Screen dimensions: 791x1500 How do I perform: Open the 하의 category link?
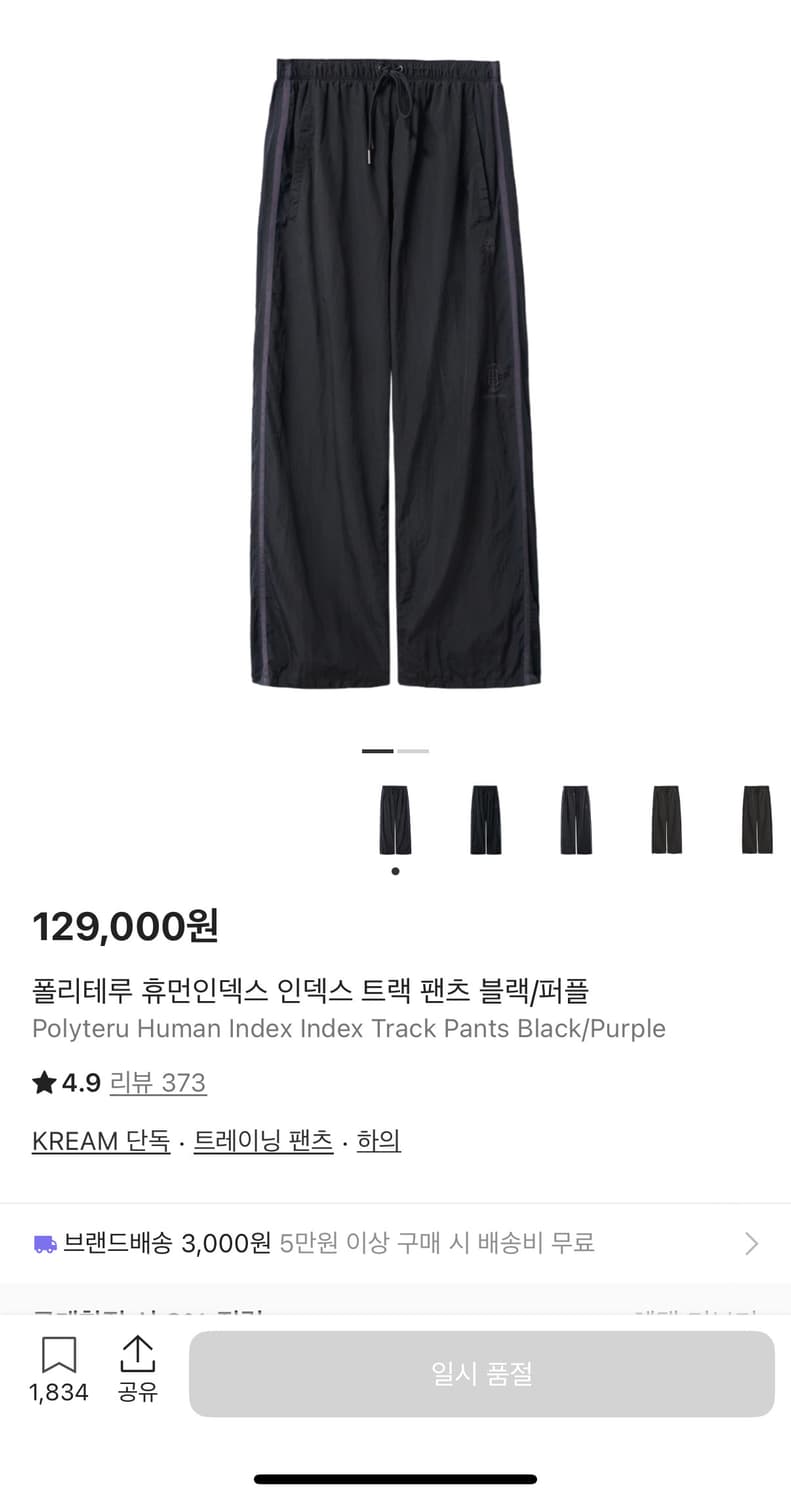378,1140
